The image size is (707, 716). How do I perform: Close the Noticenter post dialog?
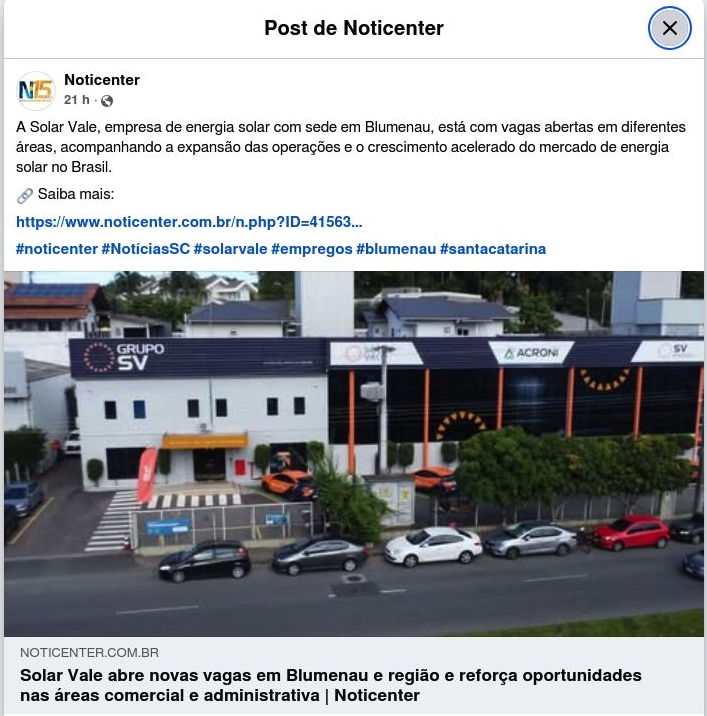point(669,28)
